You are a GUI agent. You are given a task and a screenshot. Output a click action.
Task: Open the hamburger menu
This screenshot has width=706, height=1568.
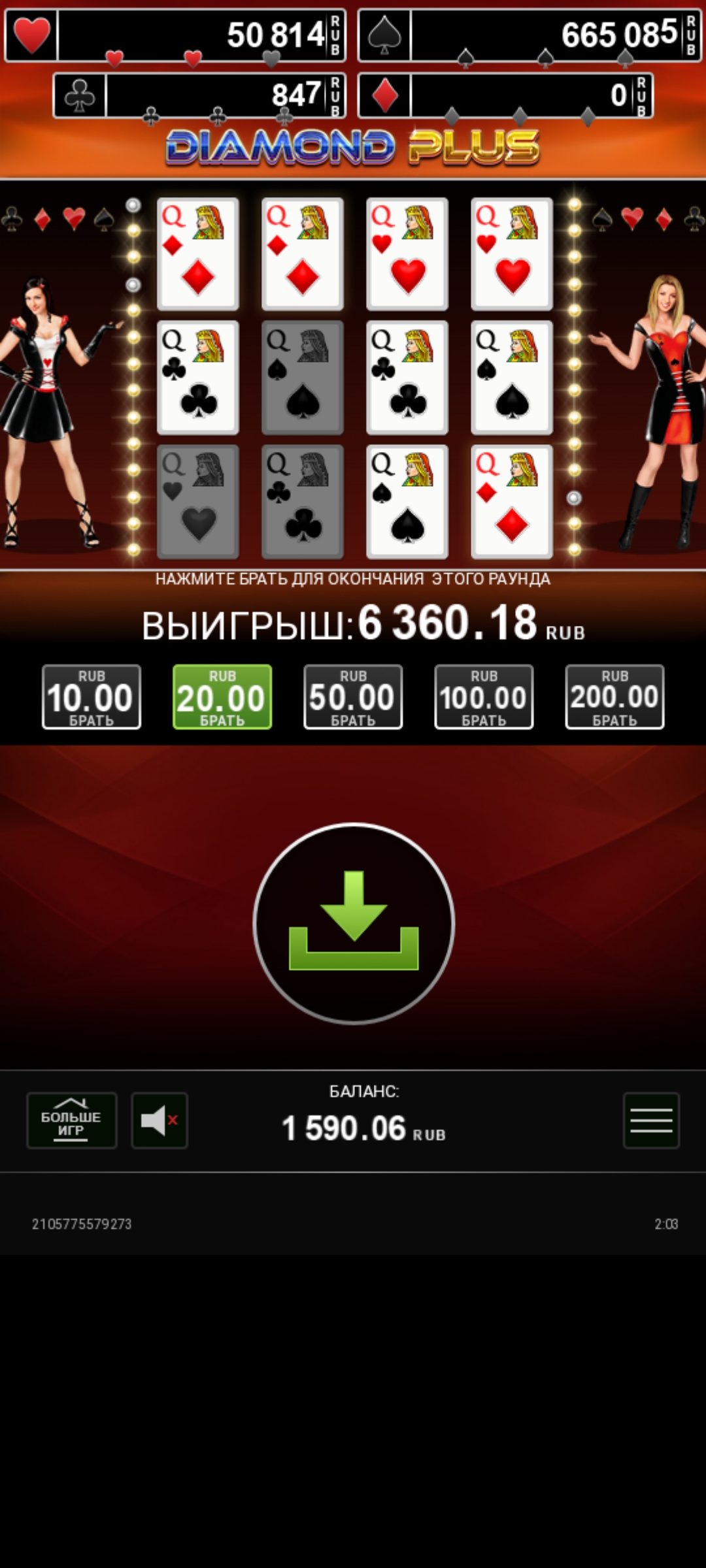(x=651, y=1120)
